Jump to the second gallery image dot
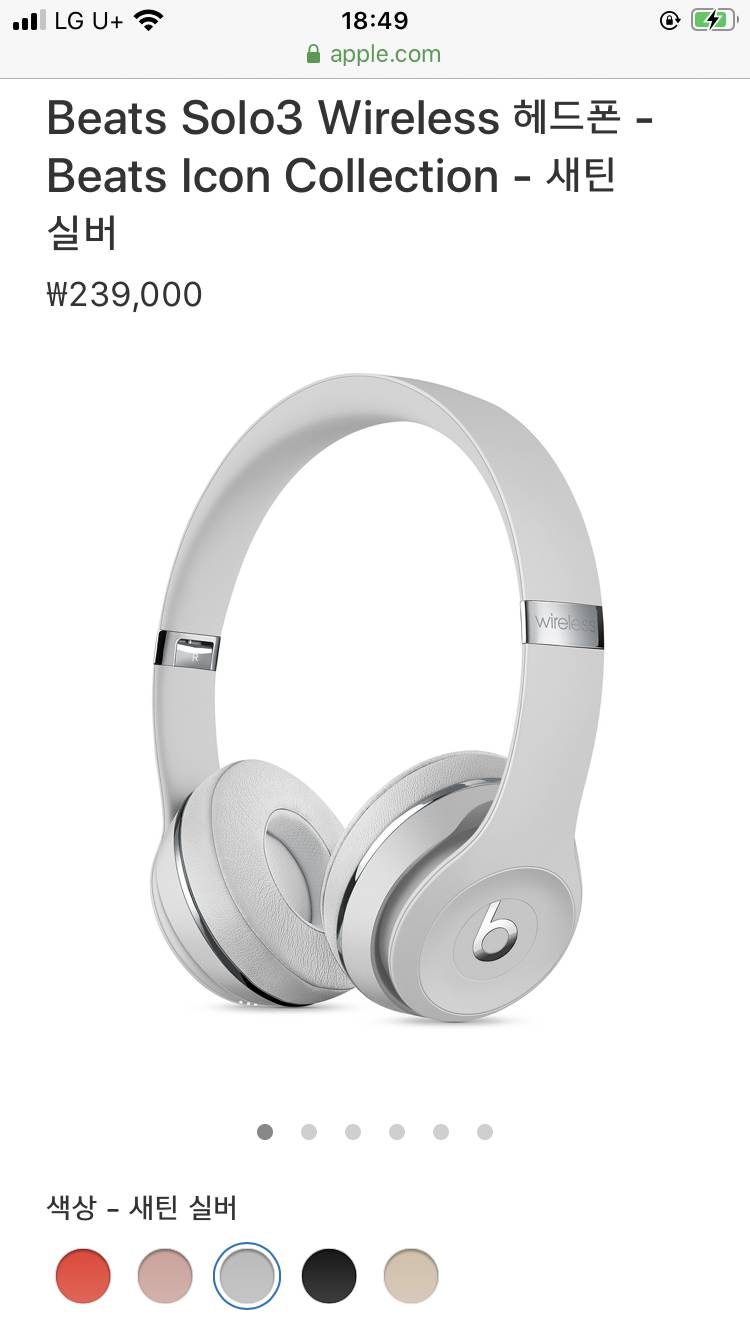Viewport: 750px width, 1334px height. pos(309,1132)
